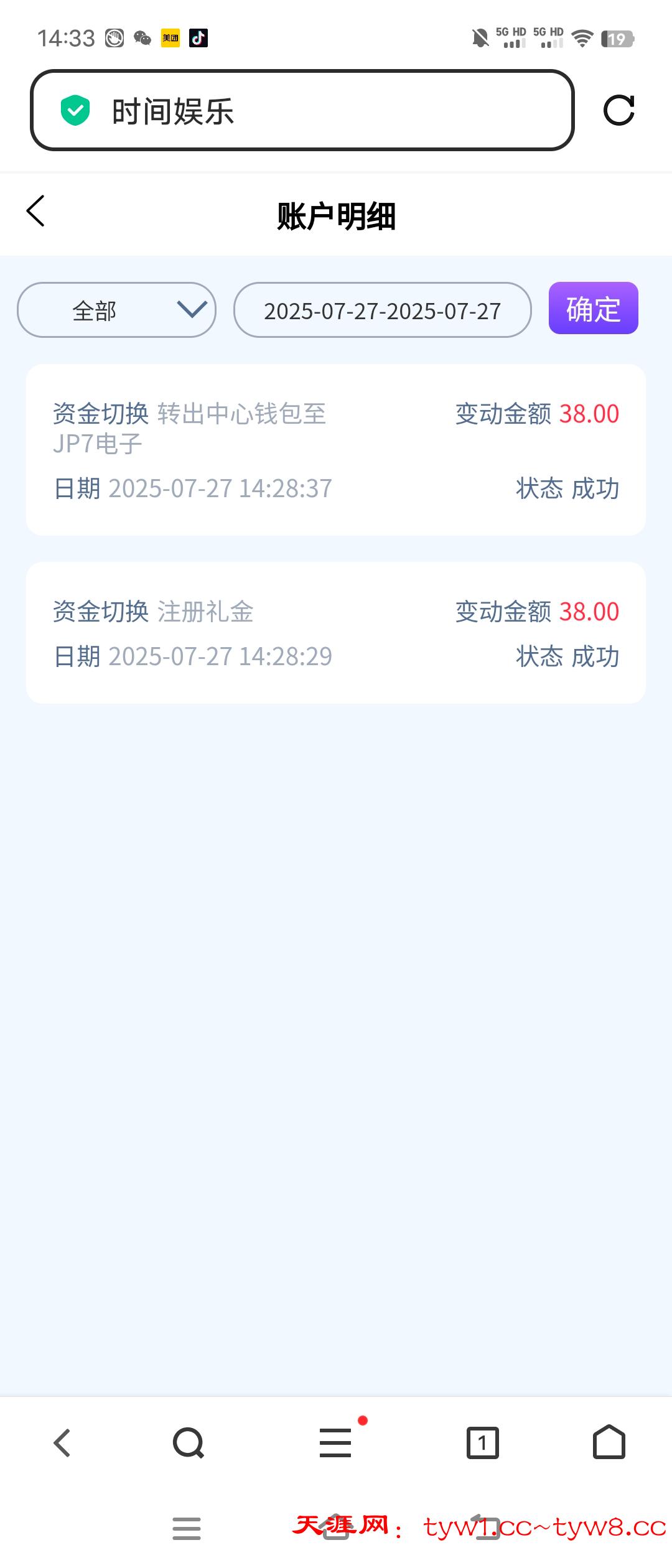This screenshot has width=672, height=1568.
Task: Show open browser tabs
Action: pyautogui.click(x=483, y=1442)
